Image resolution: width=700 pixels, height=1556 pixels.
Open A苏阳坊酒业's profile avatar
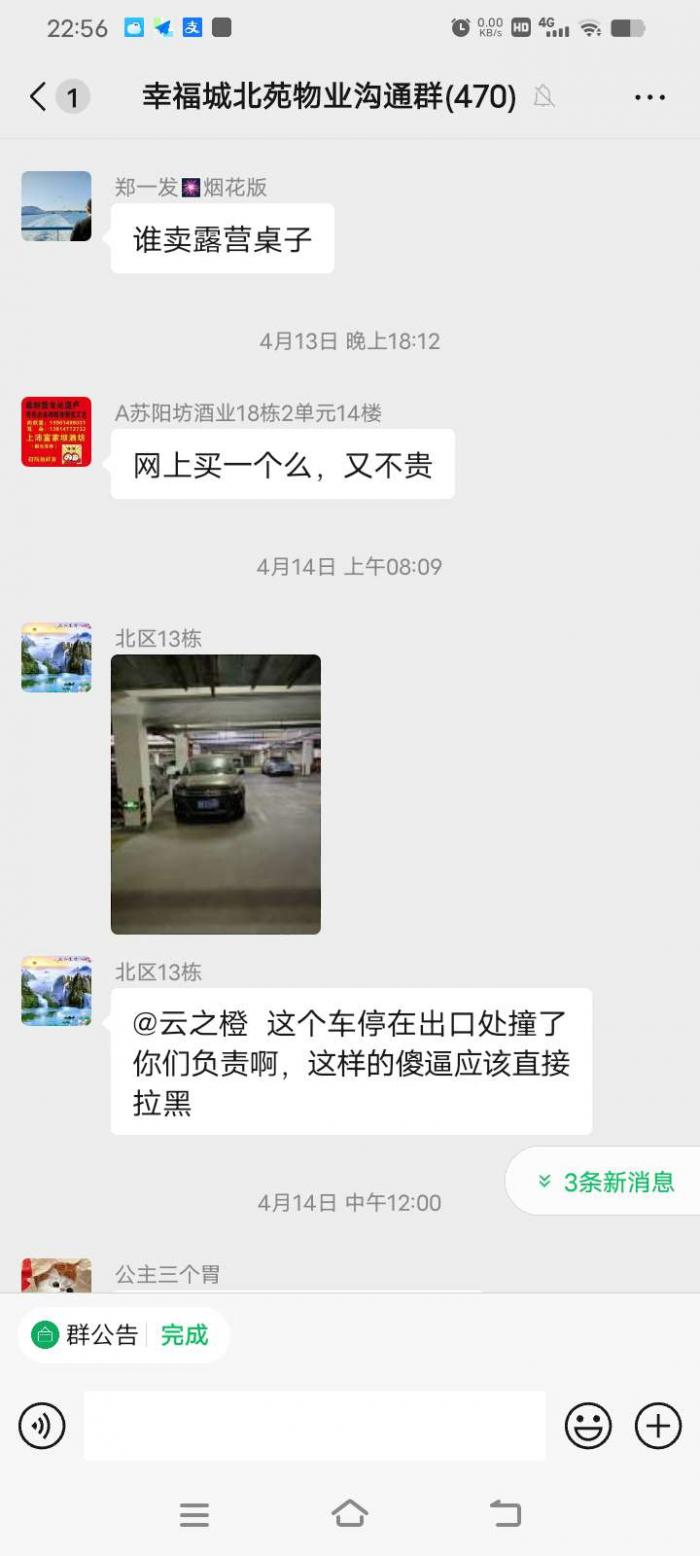pyautogui.click(x=56, y=432)
